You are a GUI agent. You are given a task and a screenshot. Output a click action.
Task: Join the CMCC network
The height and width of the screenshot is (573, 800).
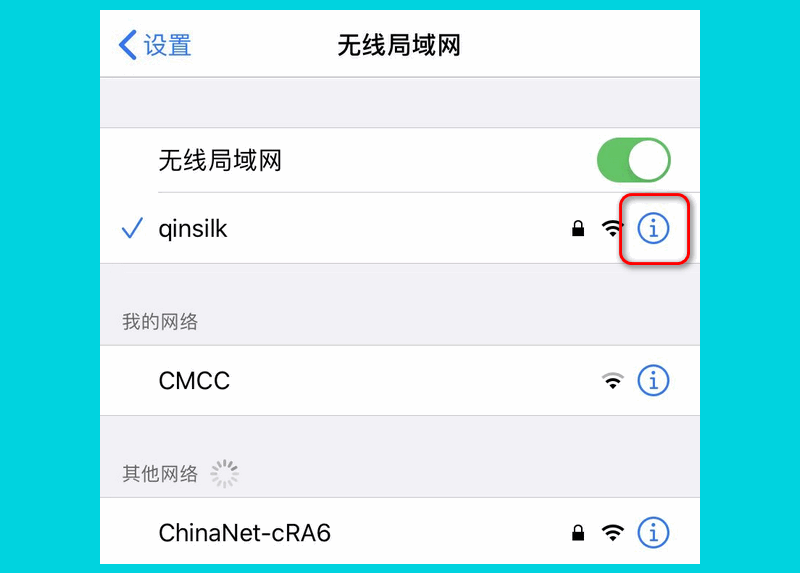pos(195,381)
